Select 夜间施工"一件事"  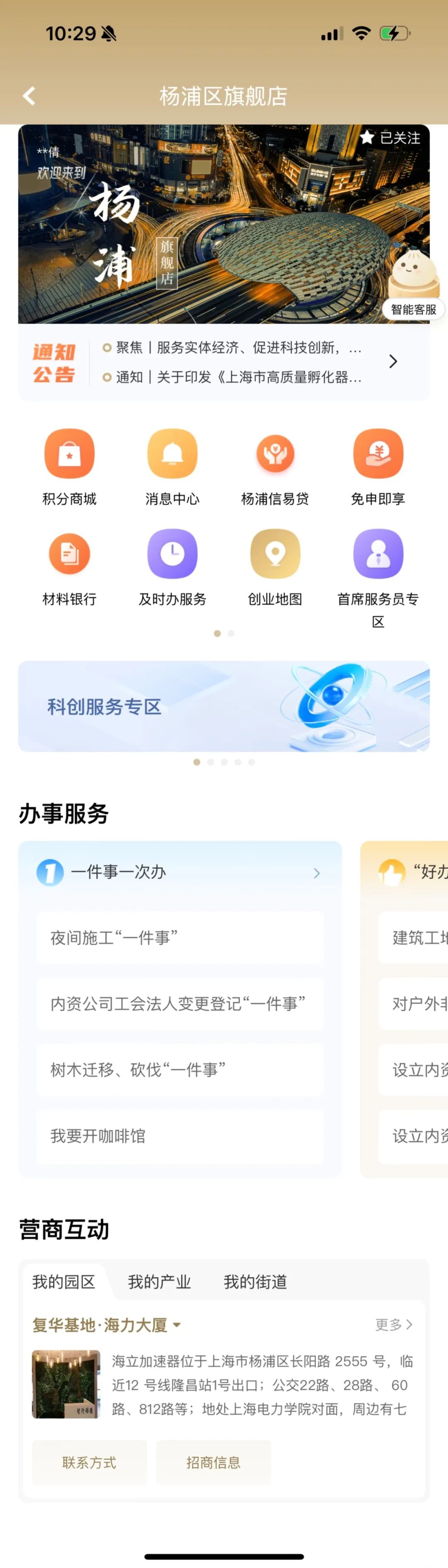click(179, 938)
